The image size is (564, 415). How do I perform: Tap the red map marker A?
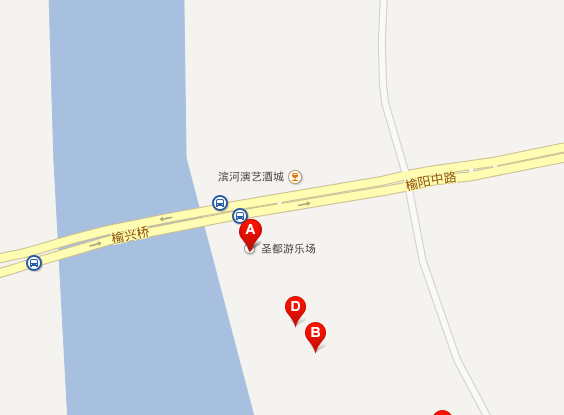pyautogui.click(x=250, y=234)
